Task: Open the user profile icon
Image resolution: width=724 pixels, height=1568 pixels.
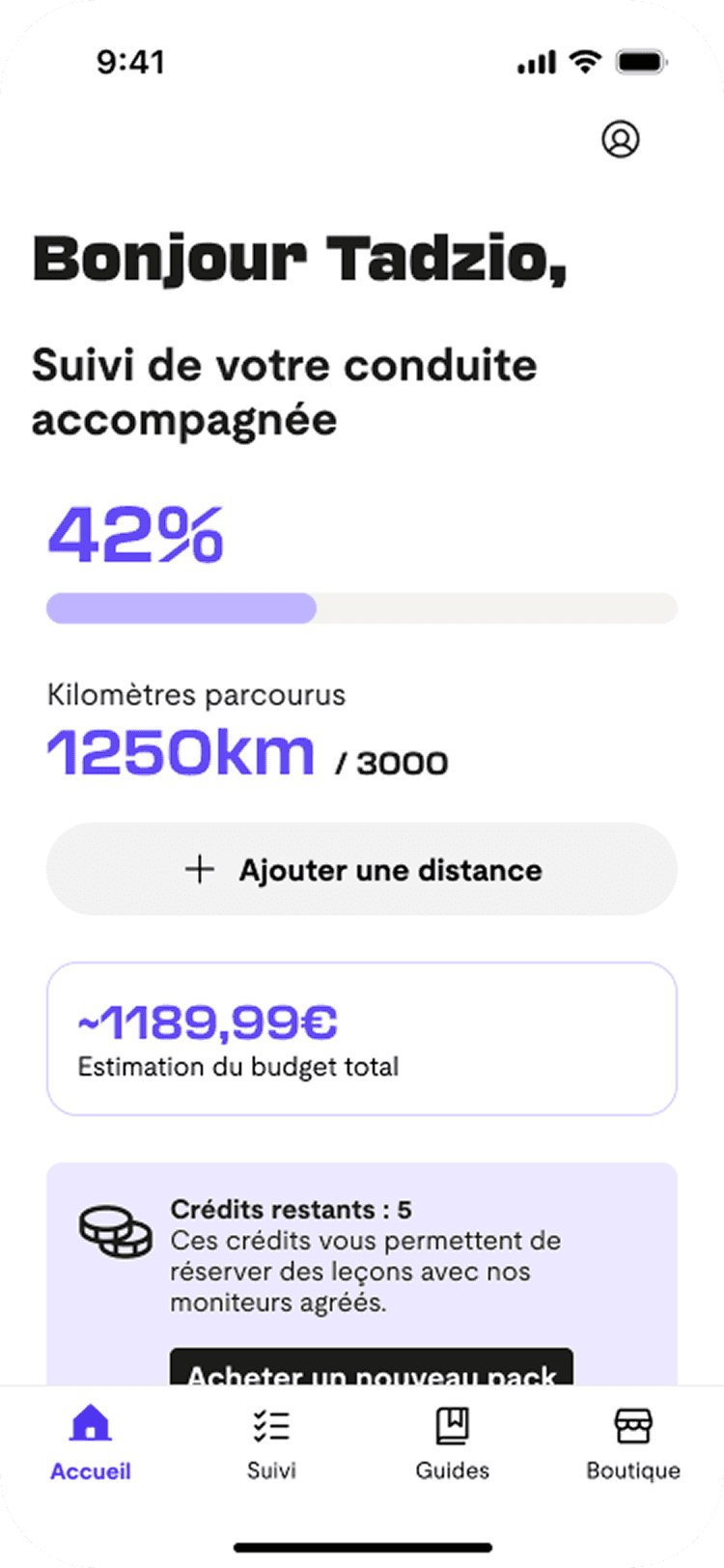Action: coord(621,139)
